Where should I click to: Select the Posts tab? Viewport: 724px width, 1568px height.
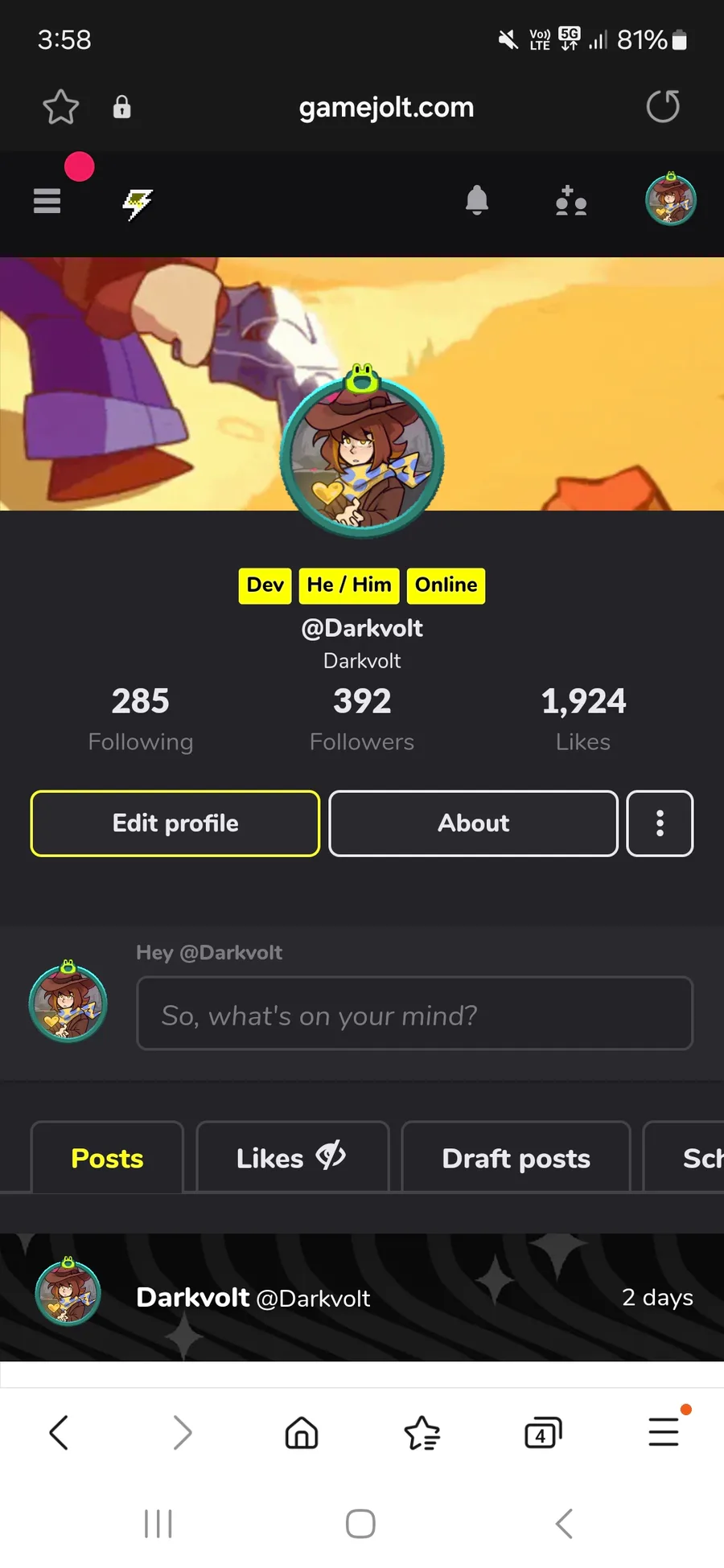pyautogui.click(x=107, y=1157)
